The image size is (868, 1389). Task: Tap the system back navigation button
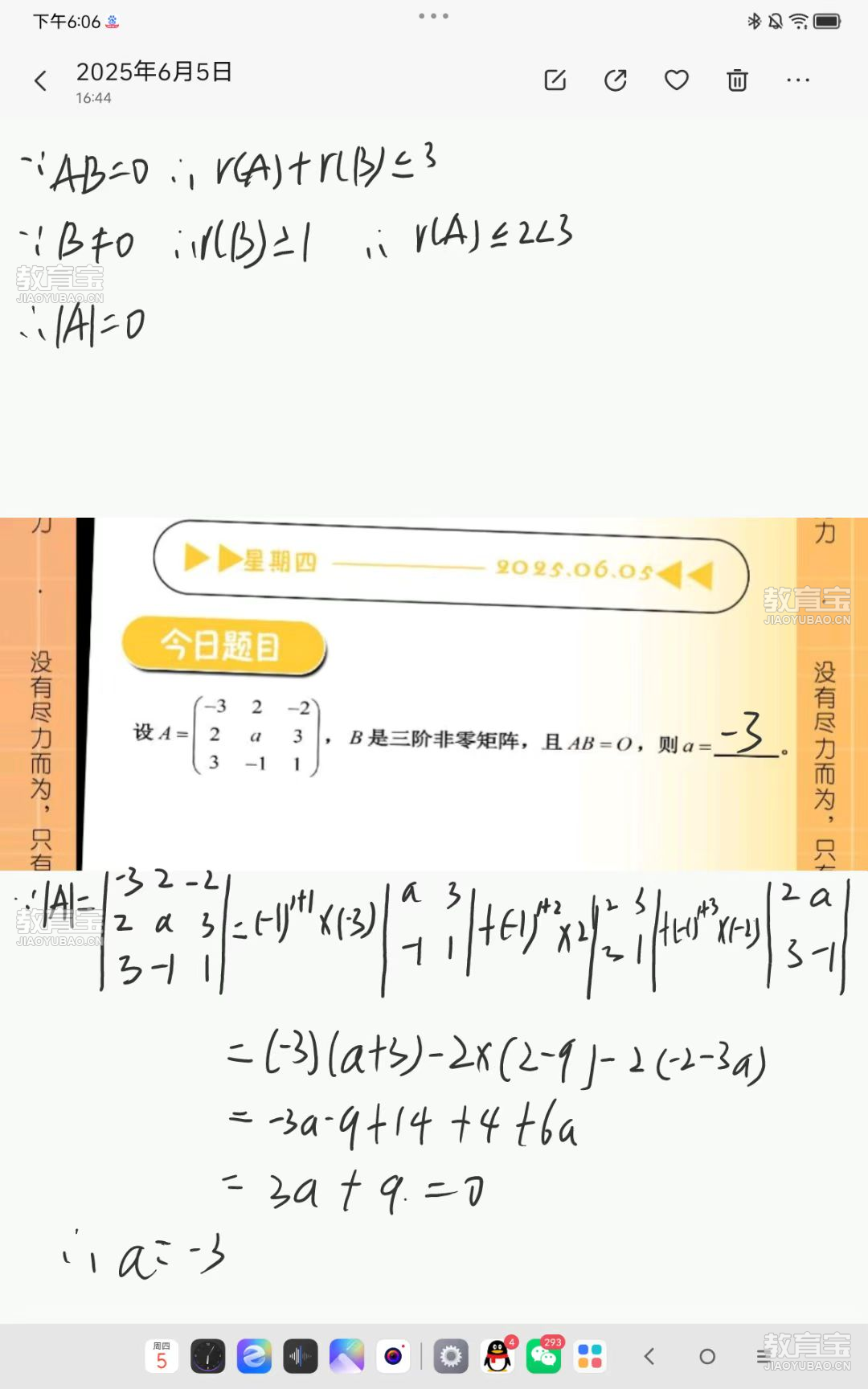pyautogui.click(x=649, y=1357)
